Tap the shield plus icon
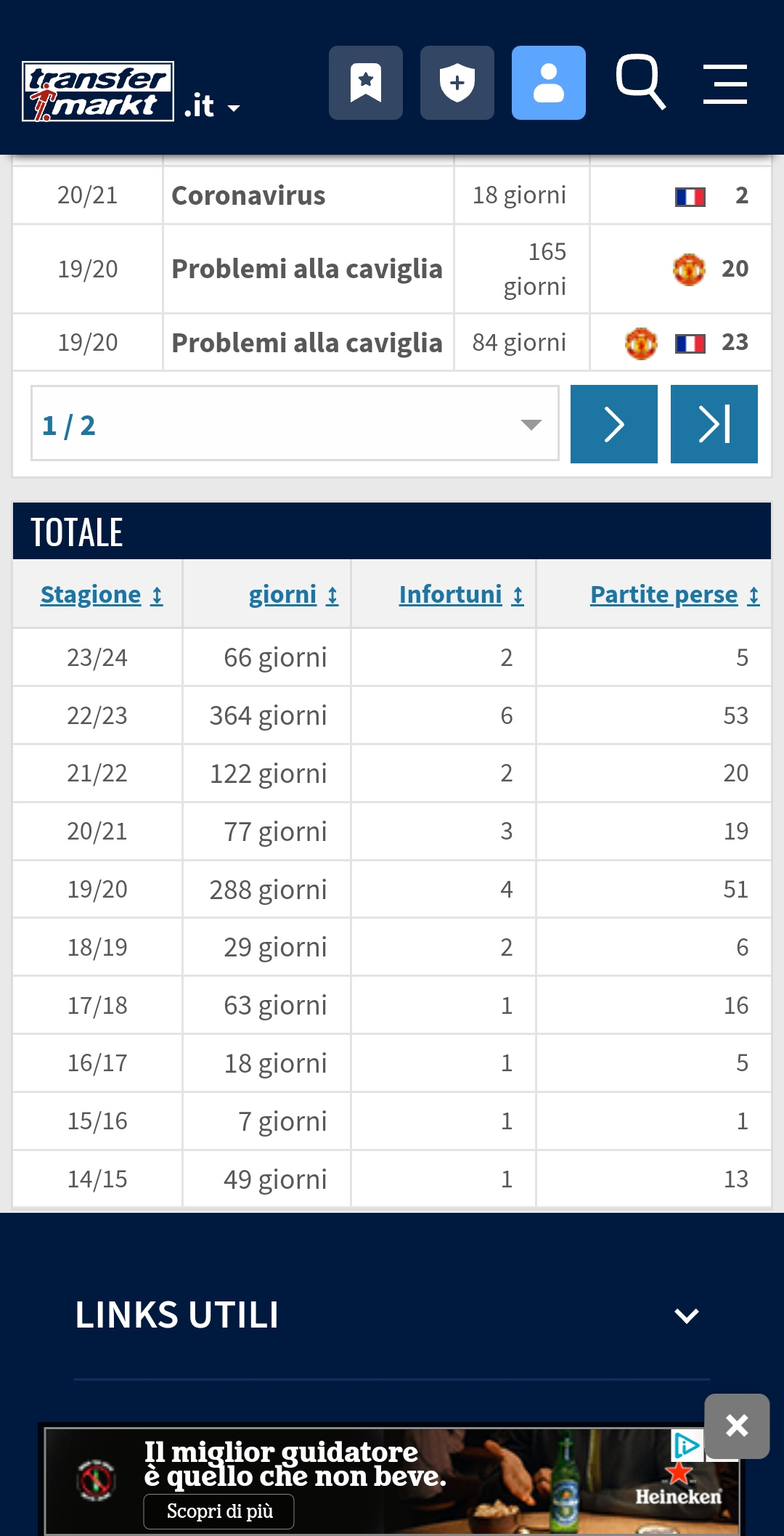The height and width of the screenshot is (1536, 784). (457, 83)
